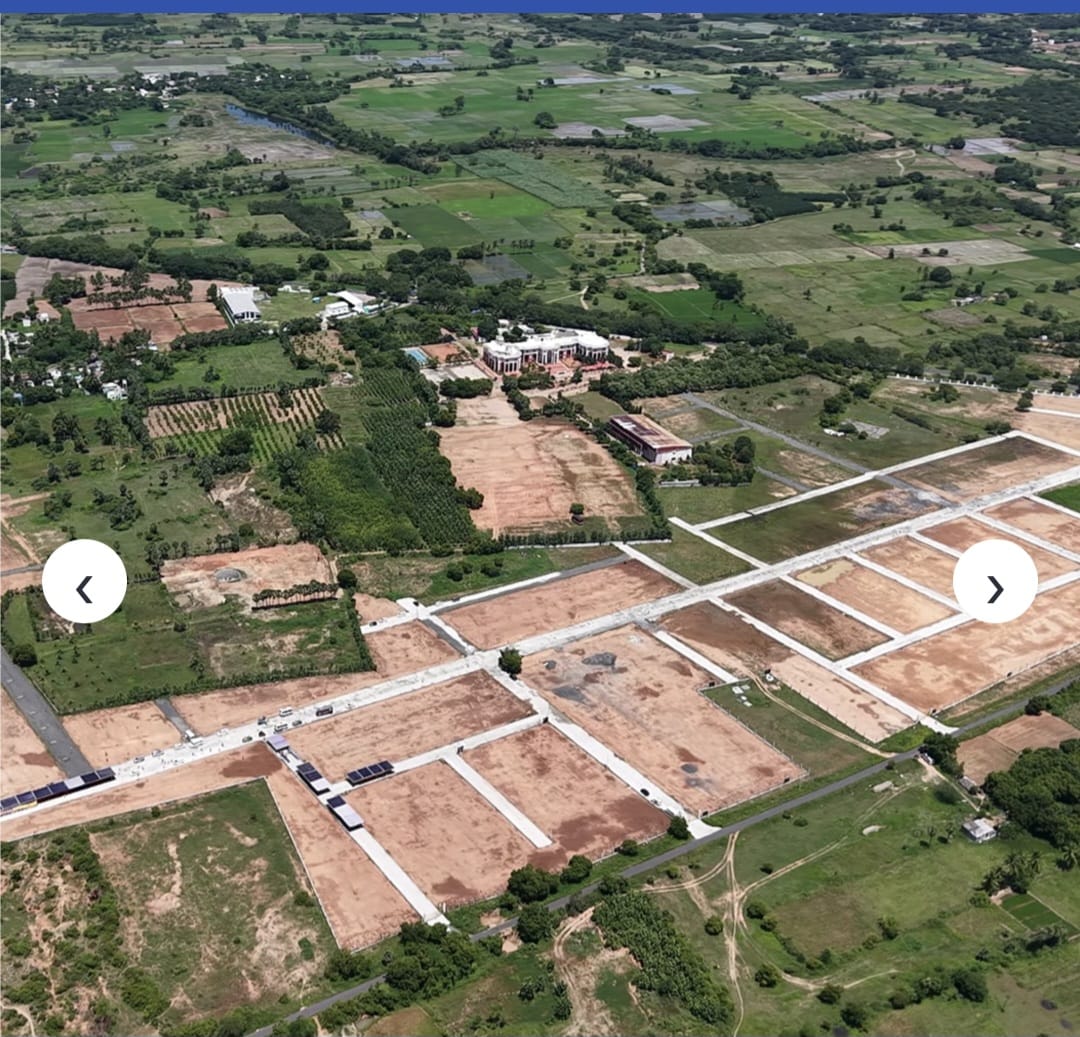This screenshot has width=1080, height=1037.
Task: Go to the next image
Action: pyautogui.click(x=994, y=582)
